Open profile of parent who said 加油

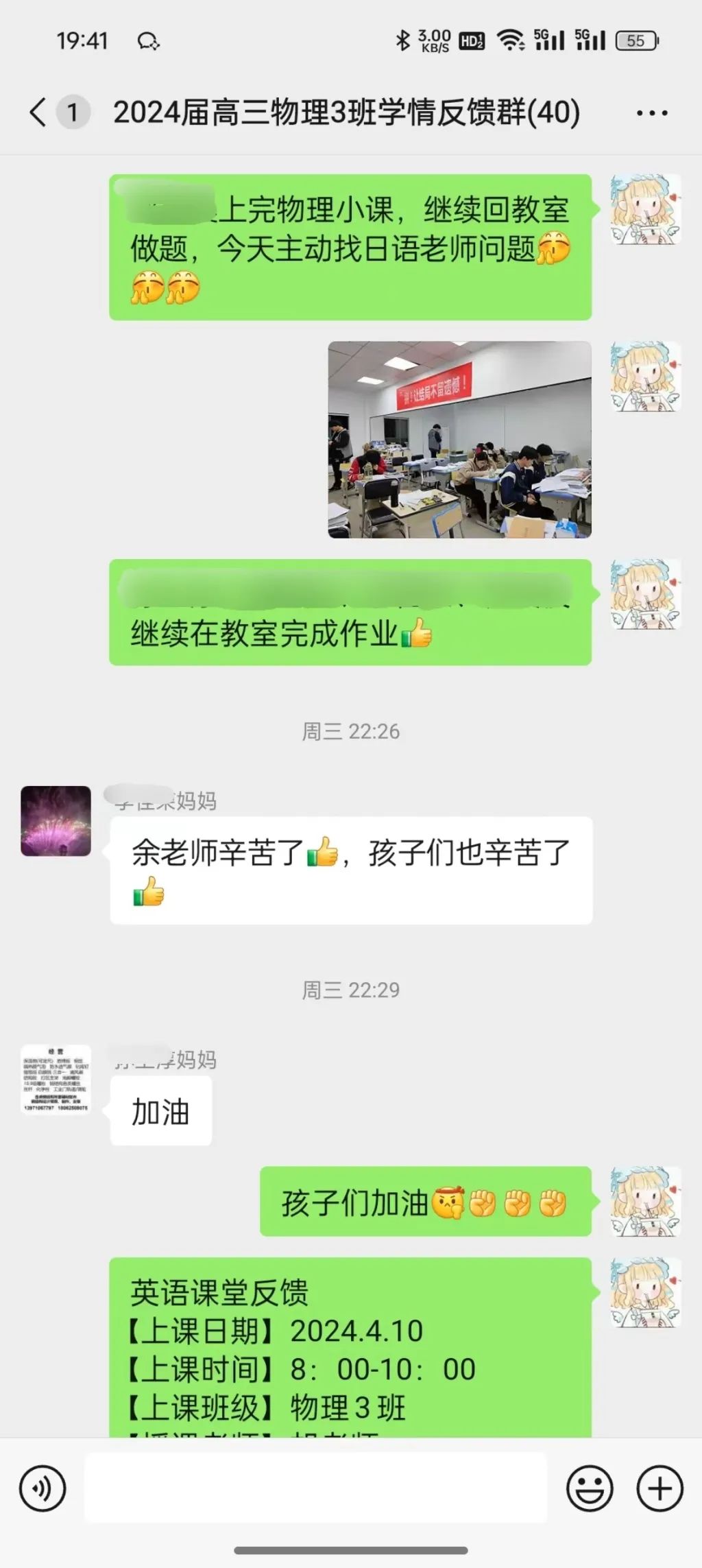(56, 1079)
